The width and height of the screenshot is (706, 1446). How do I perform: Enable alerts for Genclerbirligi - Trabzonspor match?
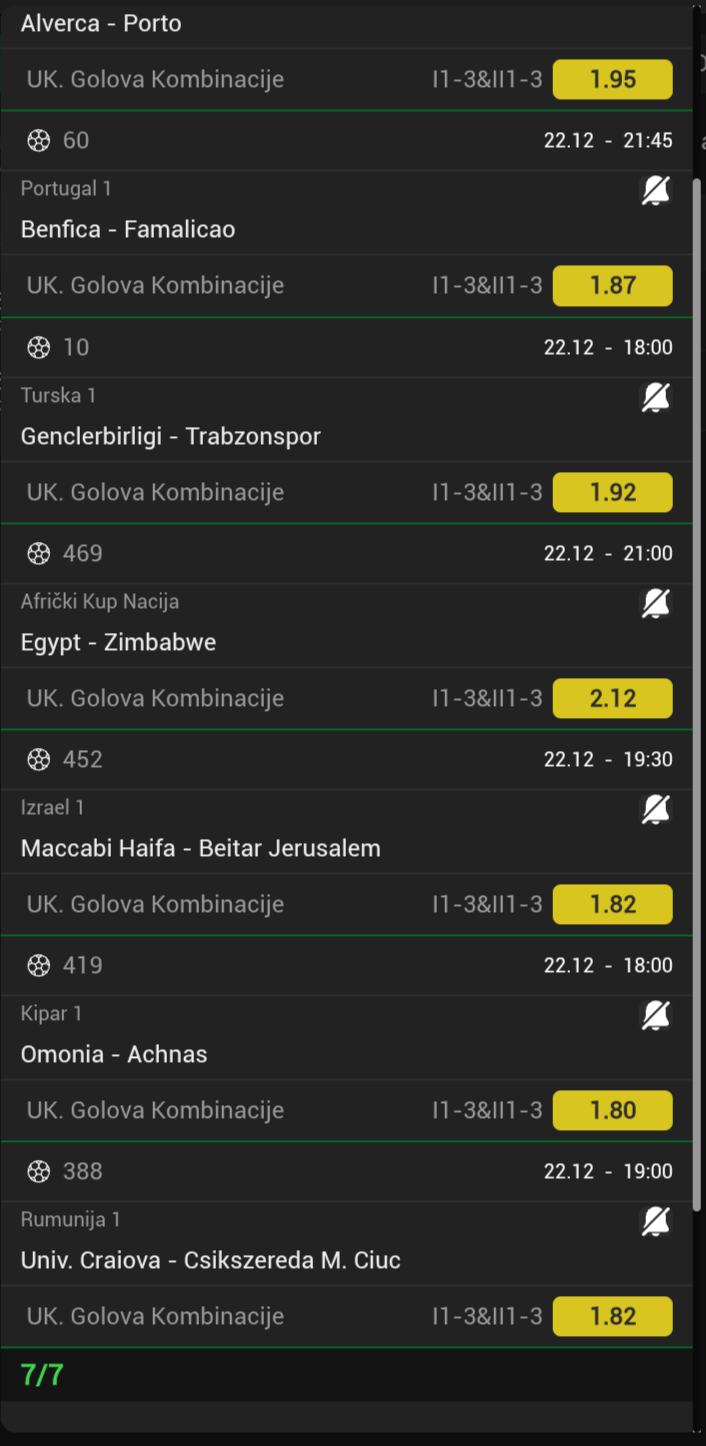pyautogui.click(x=656, y=397)
